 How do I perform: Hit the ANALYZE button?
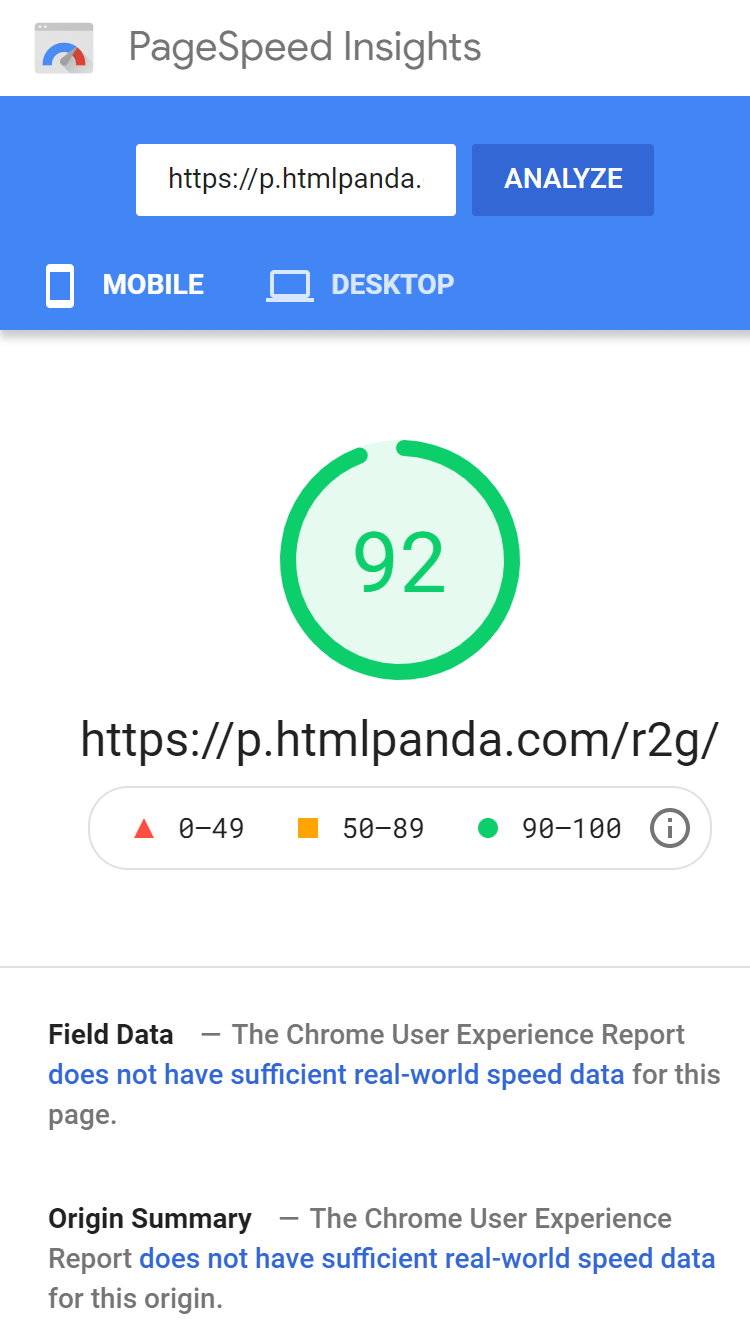point(563,180)
